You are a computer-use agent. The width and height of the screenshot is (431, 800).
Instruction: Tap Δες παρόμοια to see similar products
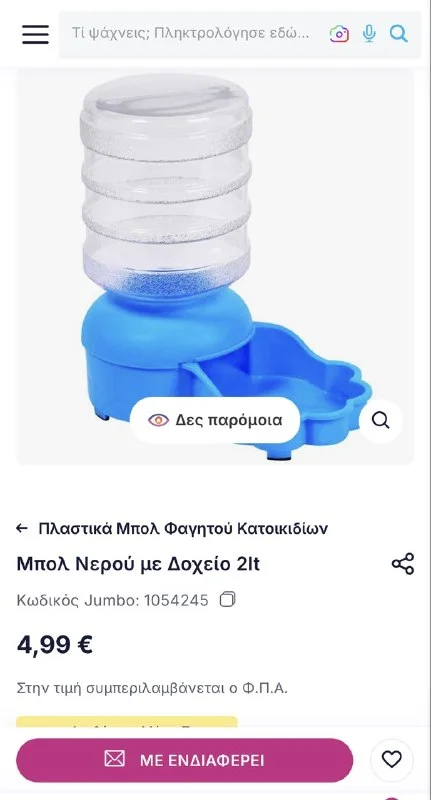coord(215,420)
